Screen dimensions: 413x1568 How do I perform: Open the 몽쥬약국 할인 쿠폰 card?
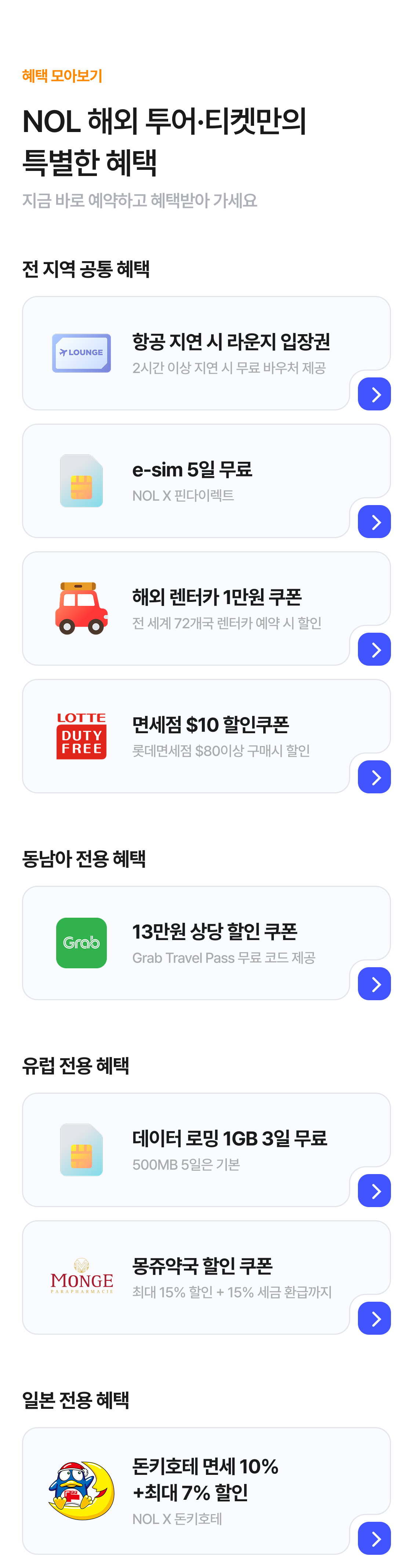(206, 1277)
